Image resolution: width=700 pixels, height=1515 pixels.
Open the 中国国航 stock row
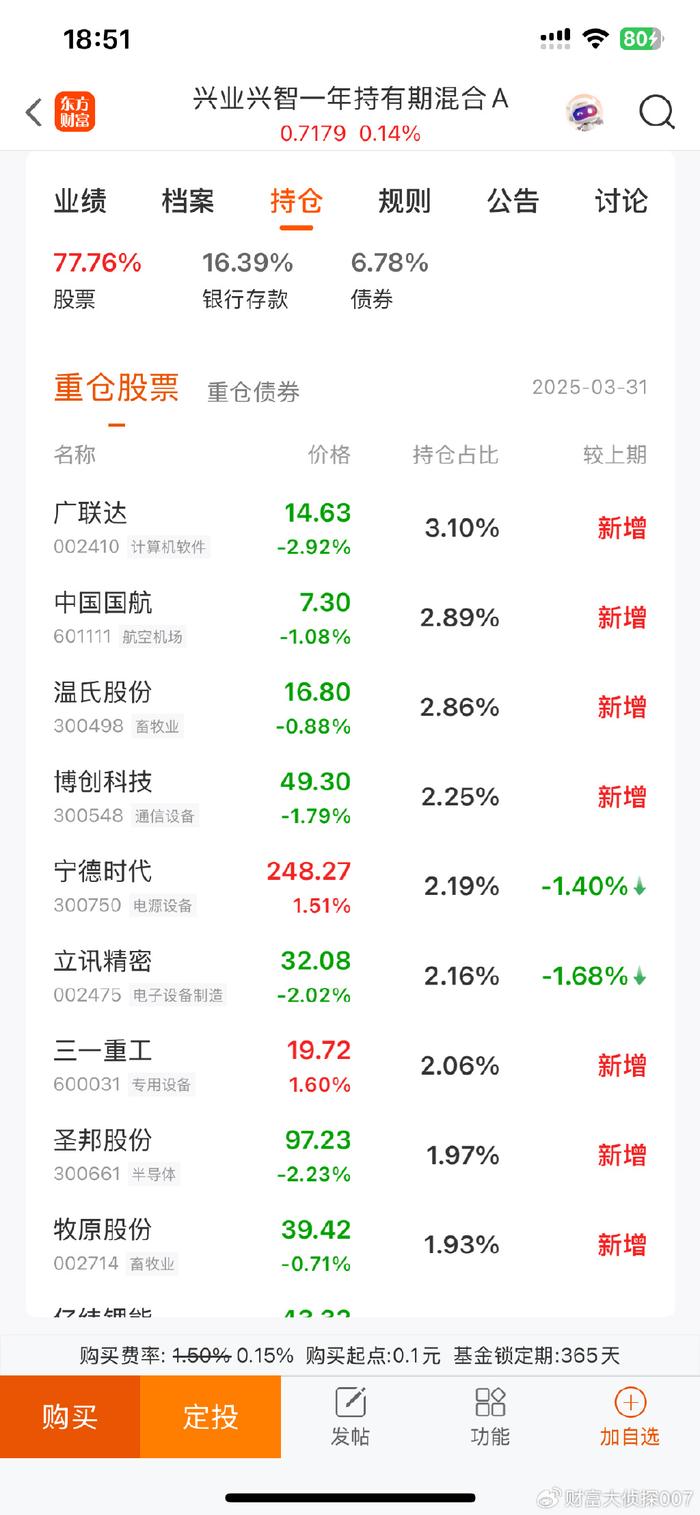point(350,618)
